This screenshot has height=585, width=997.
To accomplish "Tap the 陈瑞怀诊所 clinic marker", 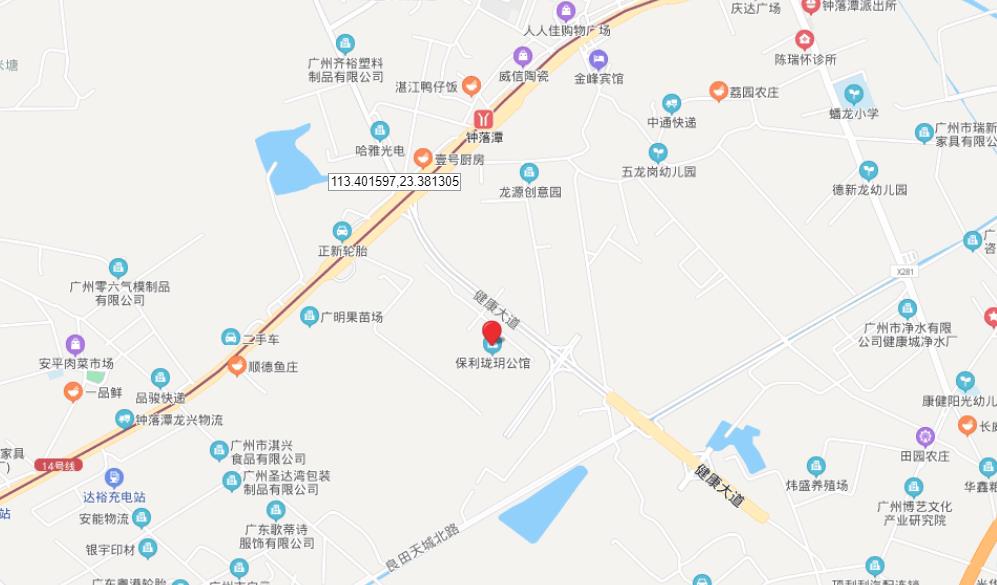I will click(x=804, y=40).
